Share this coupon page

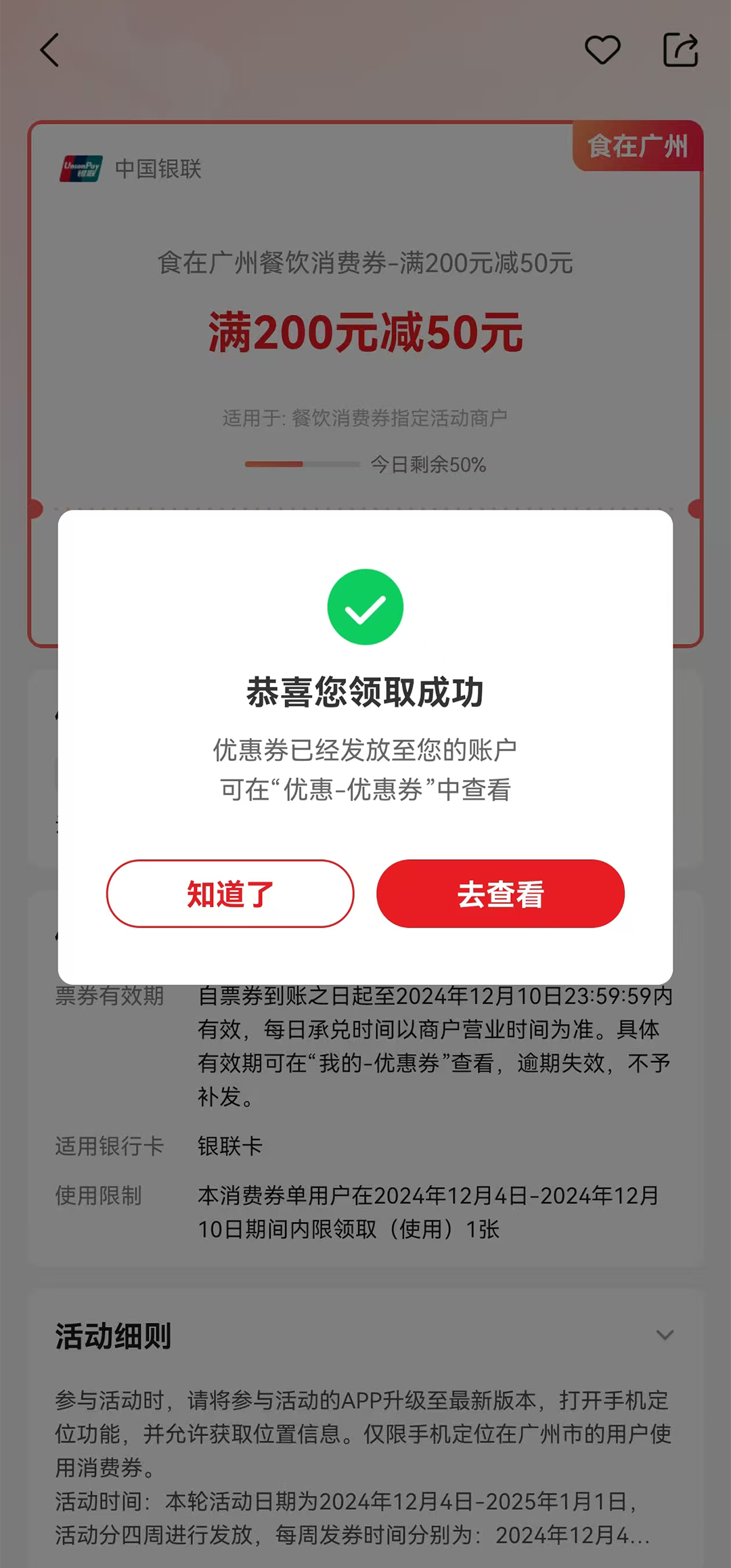[x=680, y=50]
